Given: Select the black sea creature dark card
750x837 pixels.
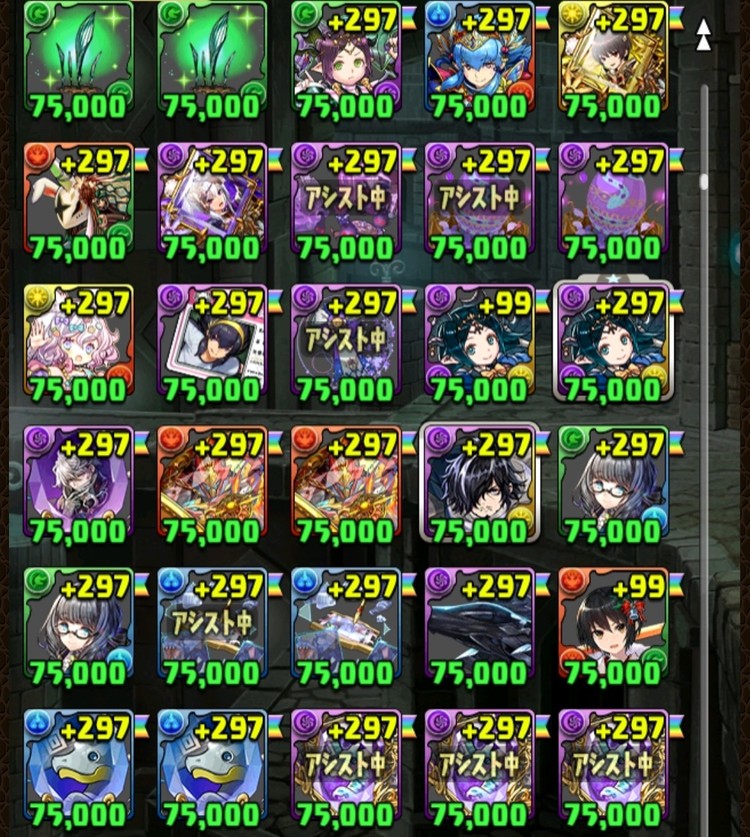Looking at the screenshot, I should click(x=478, y=627).
